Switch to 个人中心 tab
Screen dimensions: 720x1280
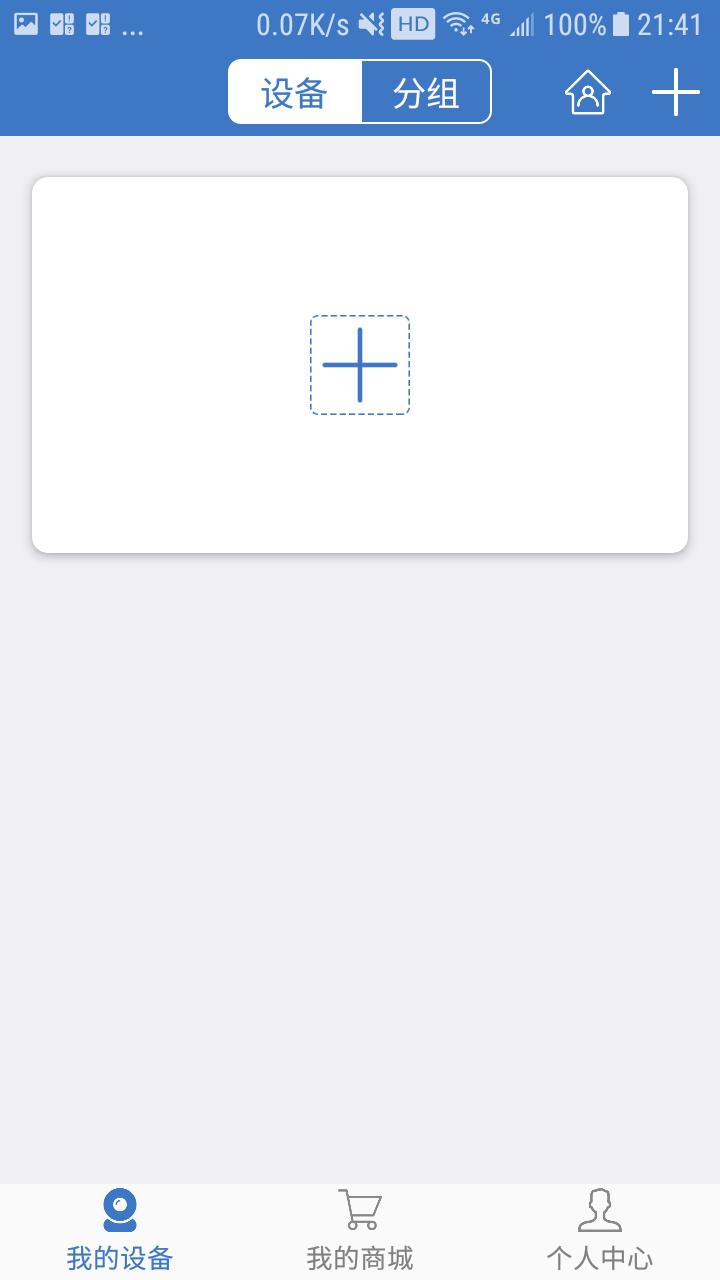(x=600, y=1230)
